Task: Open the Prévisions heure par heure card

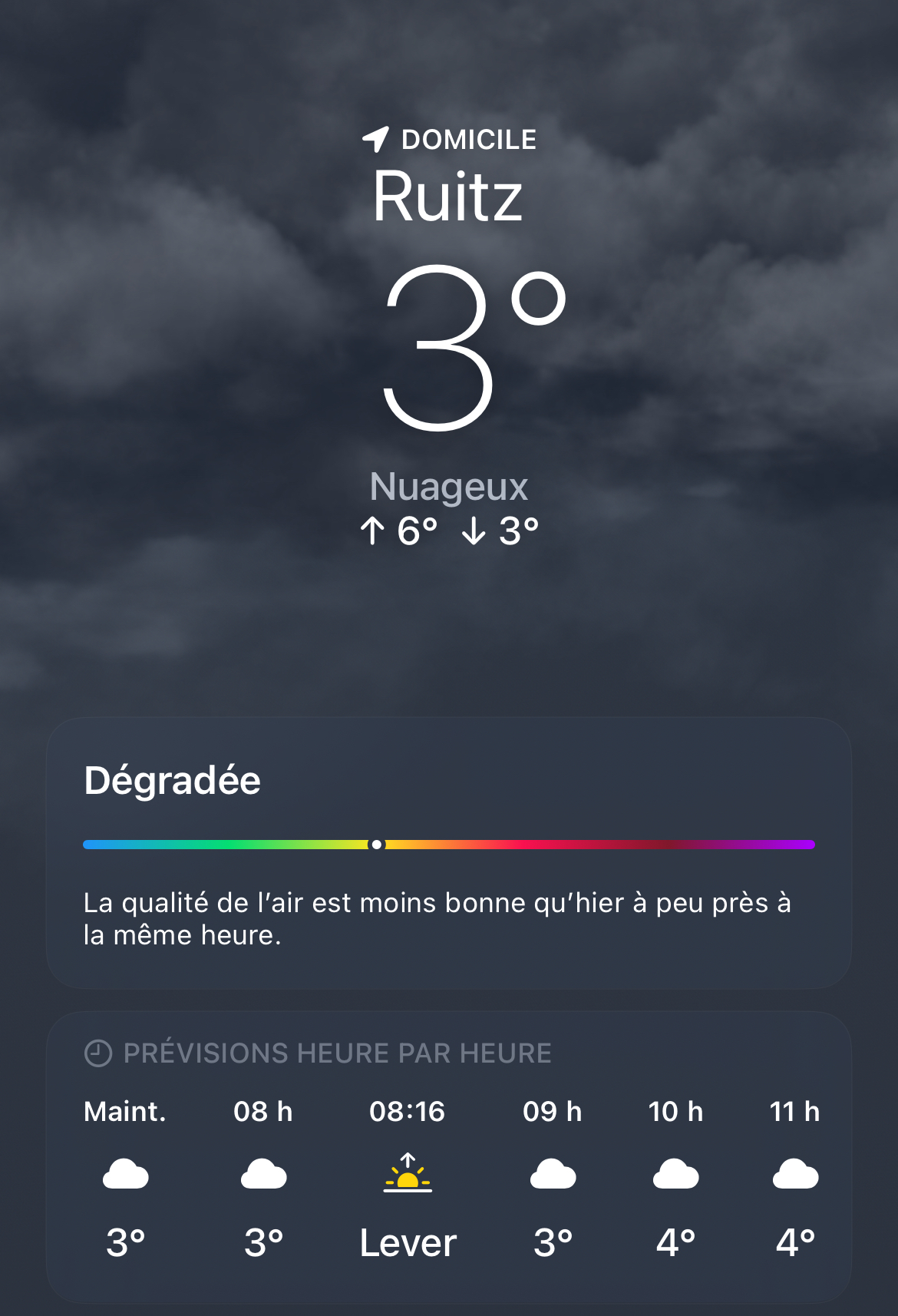Action: tap(448, 1156)
